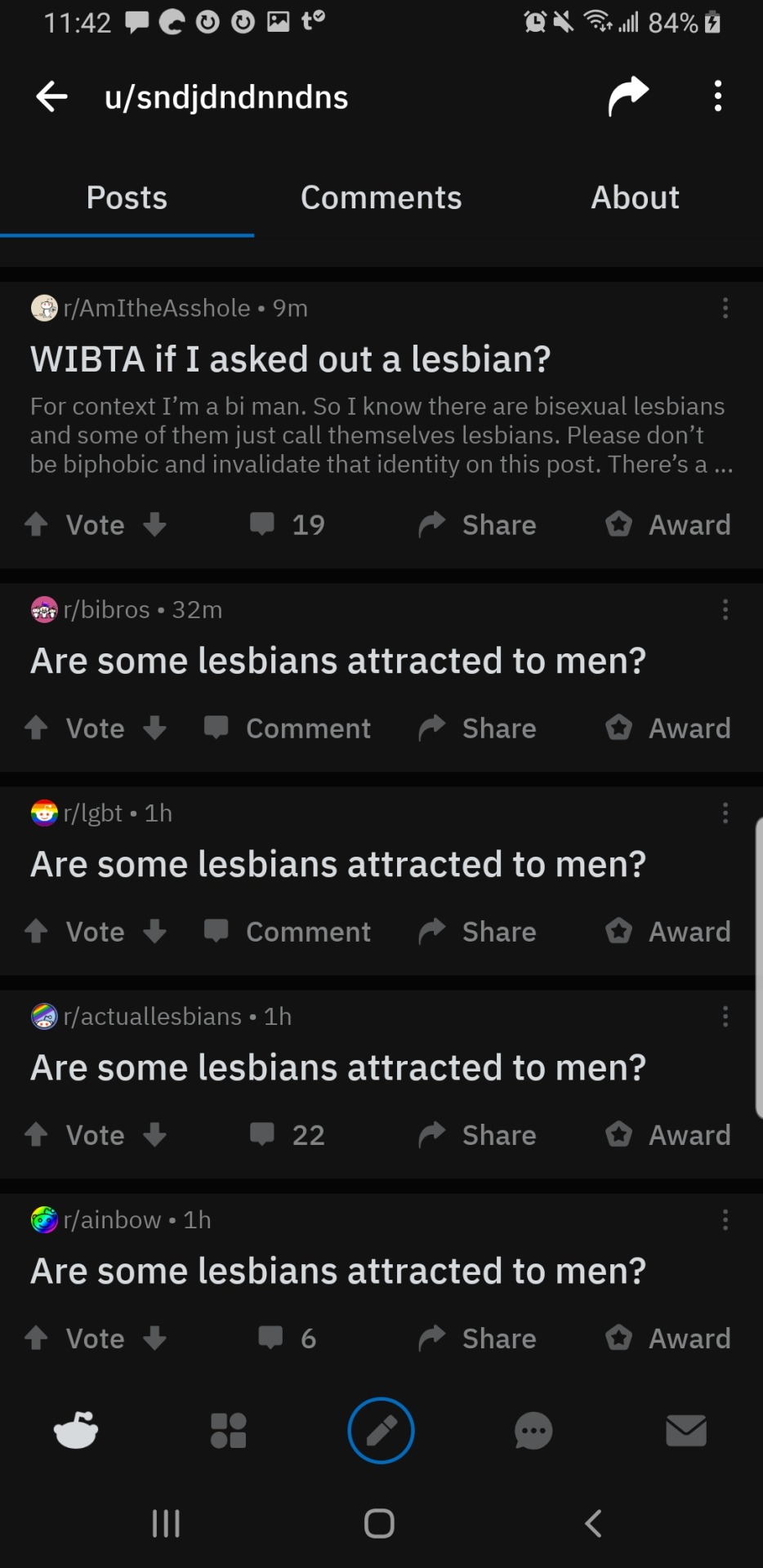Open post options for the r/actuallesbians post
763x1568 pixels.
[725, 1017]
